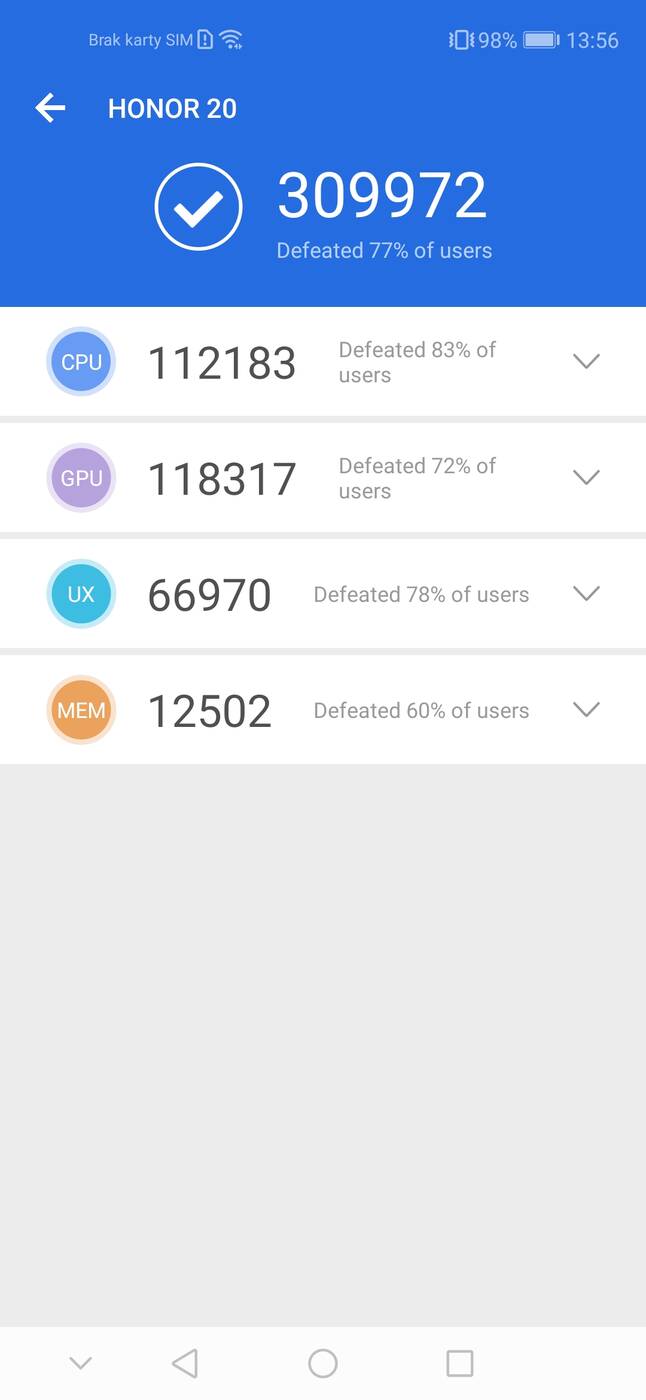Expand the CPU score details
Screen dimensions: 646x1400
(586, 361)
